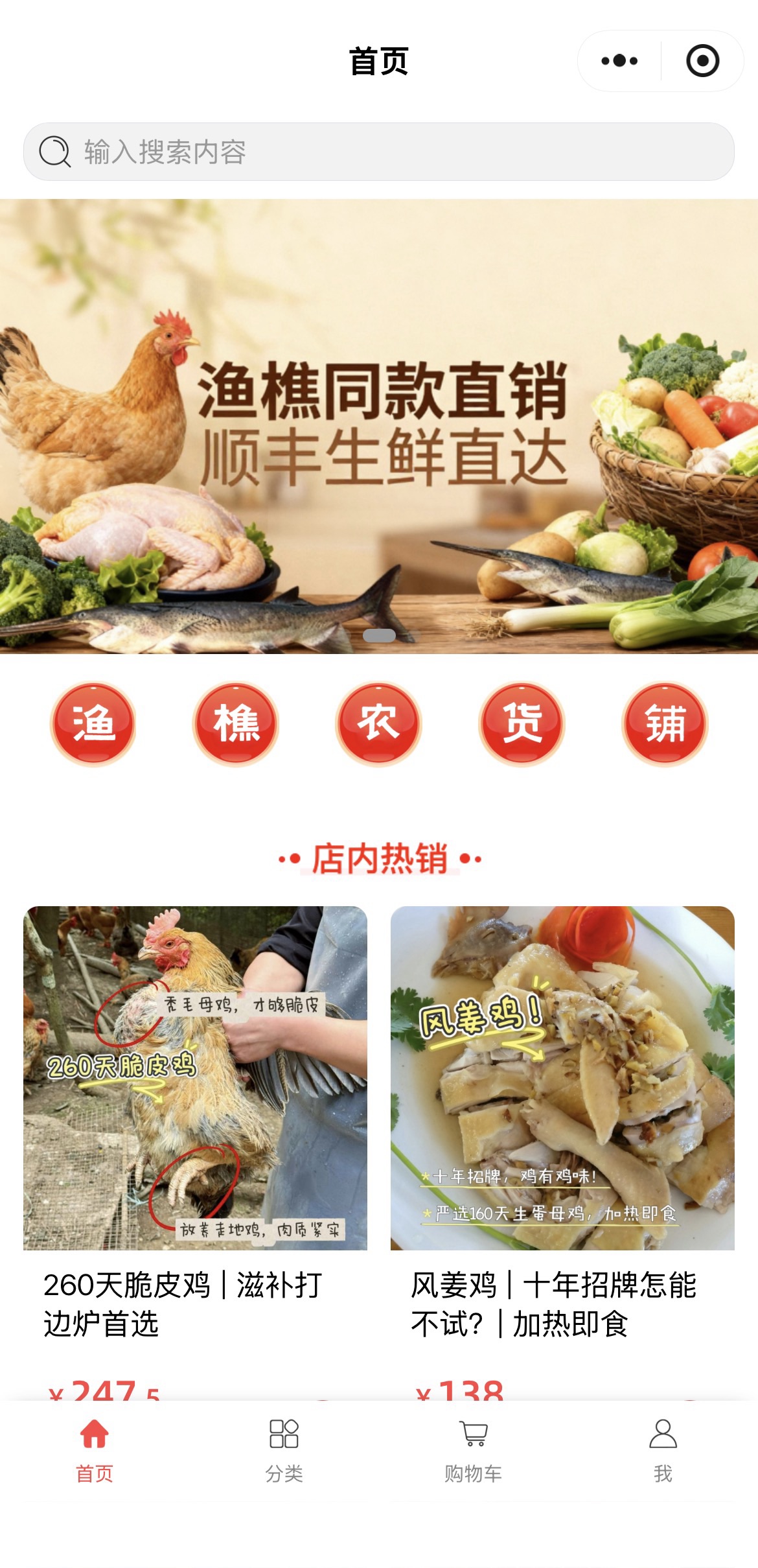Select the 铺 category
Screen dimensions: 758x1568
click(x=665, y=723)
